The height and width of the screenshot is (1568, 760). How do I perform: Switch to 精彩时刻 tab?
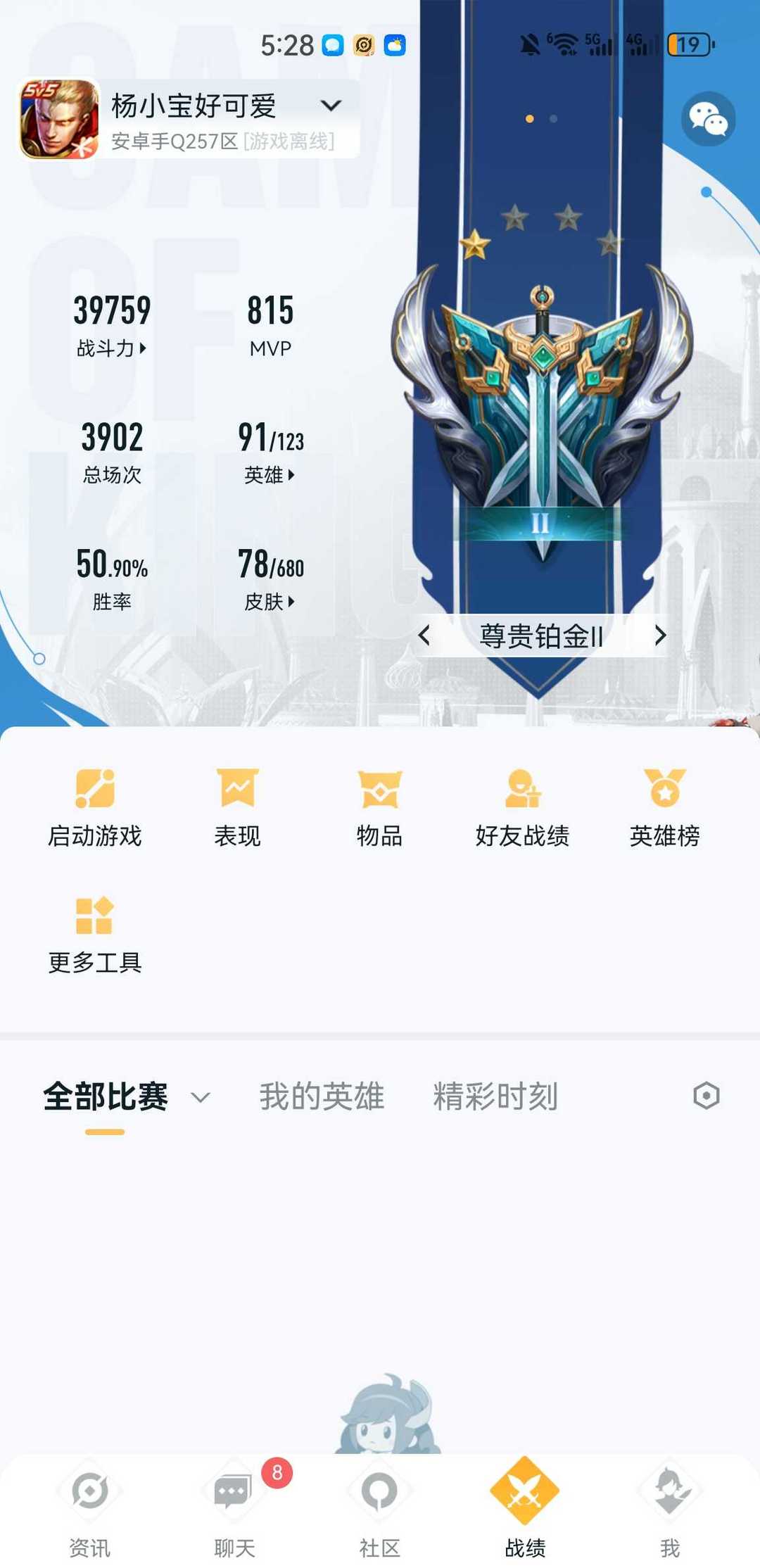click(x=495, y=1096)
